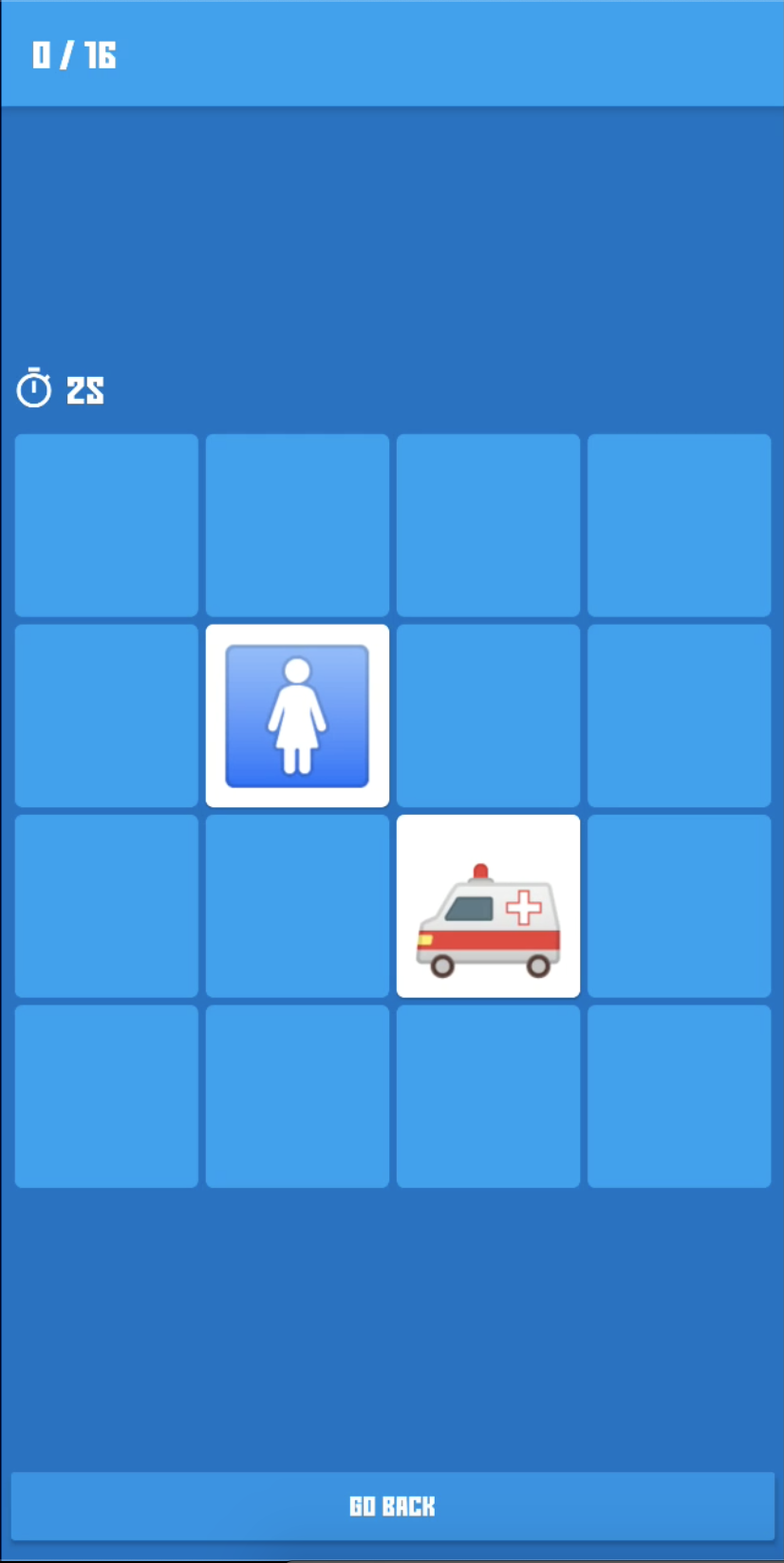784x1563 pixels.
Task: Flip the bottom-left face-down card
Action: pyautogui.click(x=105, y=1097)
